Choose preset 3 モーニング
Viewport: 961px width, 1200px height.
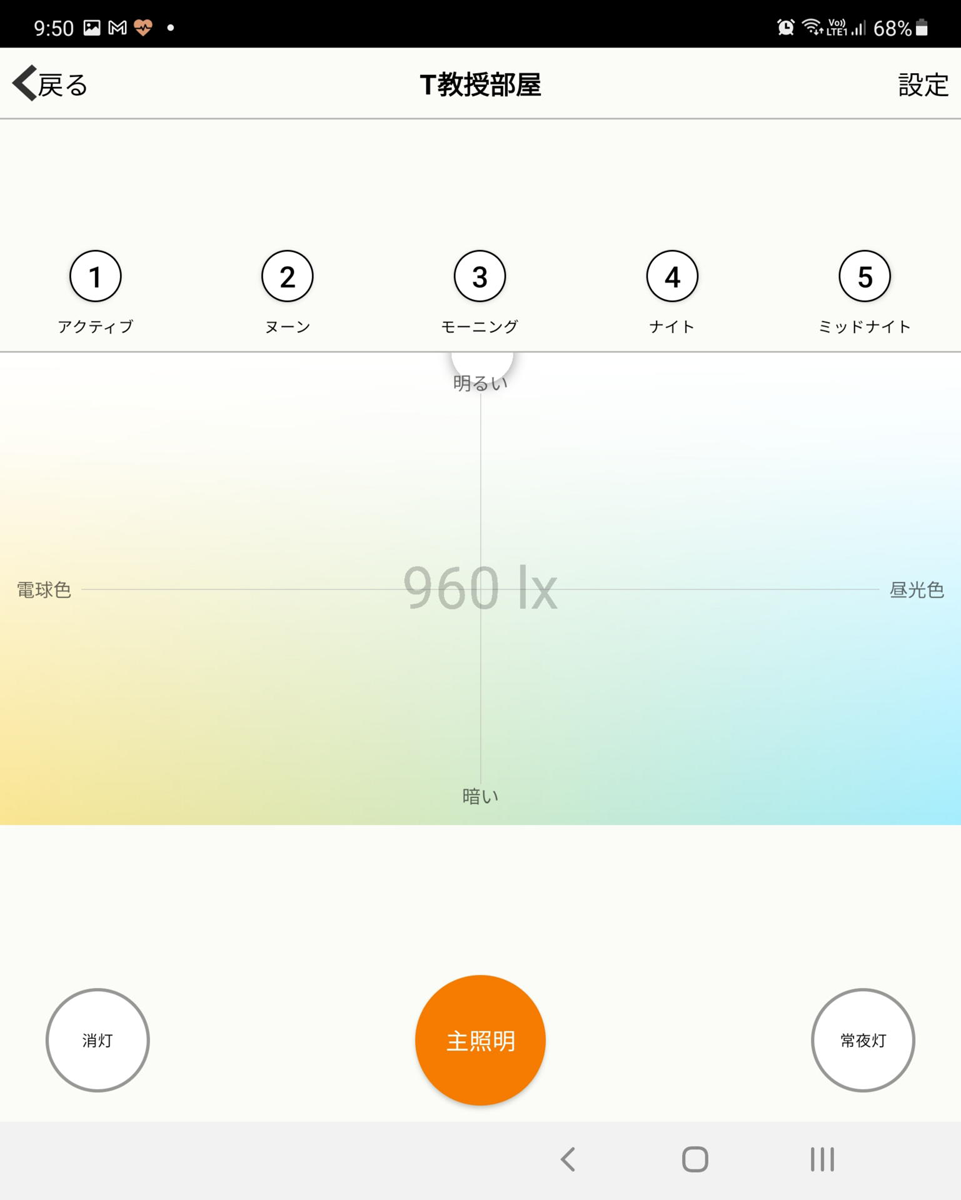(x=480, y=277)
